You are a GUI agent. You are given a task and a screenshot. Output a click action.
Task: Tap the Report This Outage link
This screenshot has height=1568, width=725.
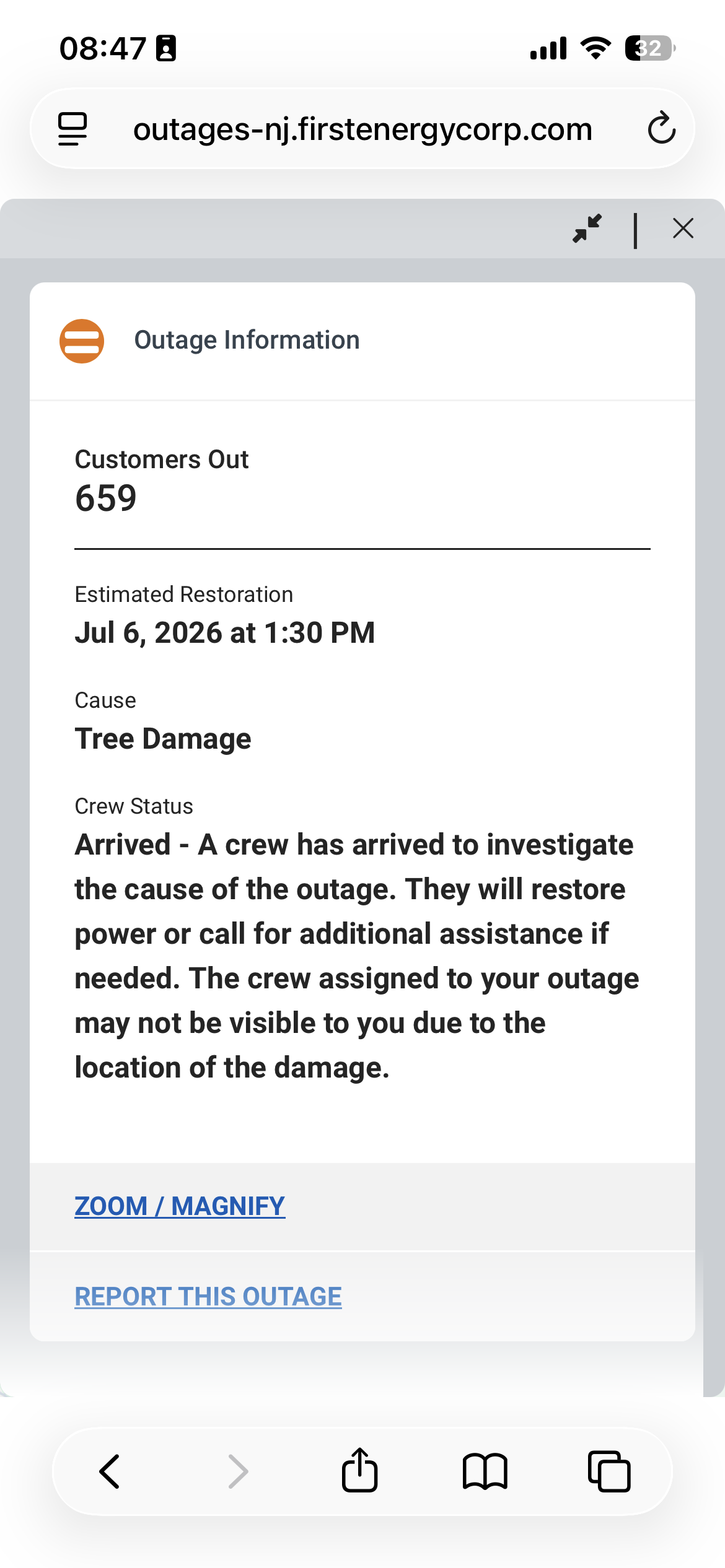(208, 1296)
